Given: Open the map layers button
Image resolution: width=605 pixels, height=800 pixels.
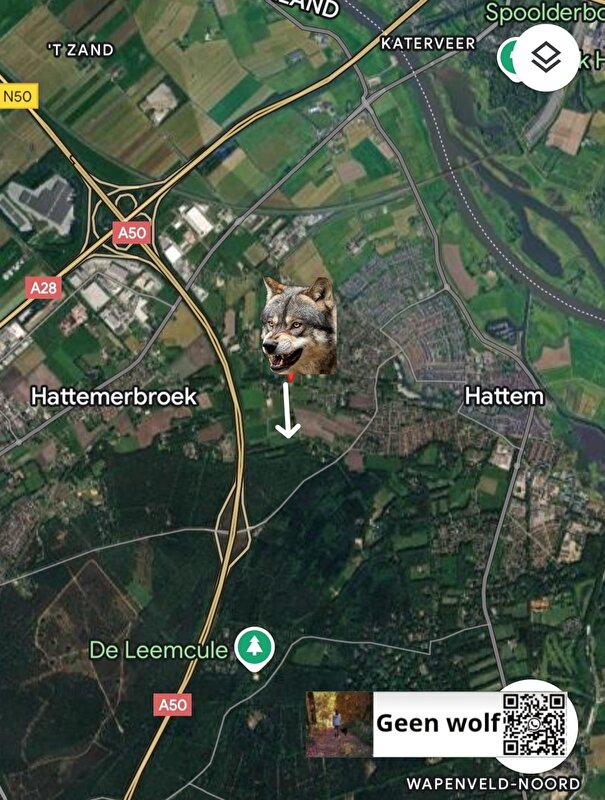Looking at the screenshot, I should [545, 58].
